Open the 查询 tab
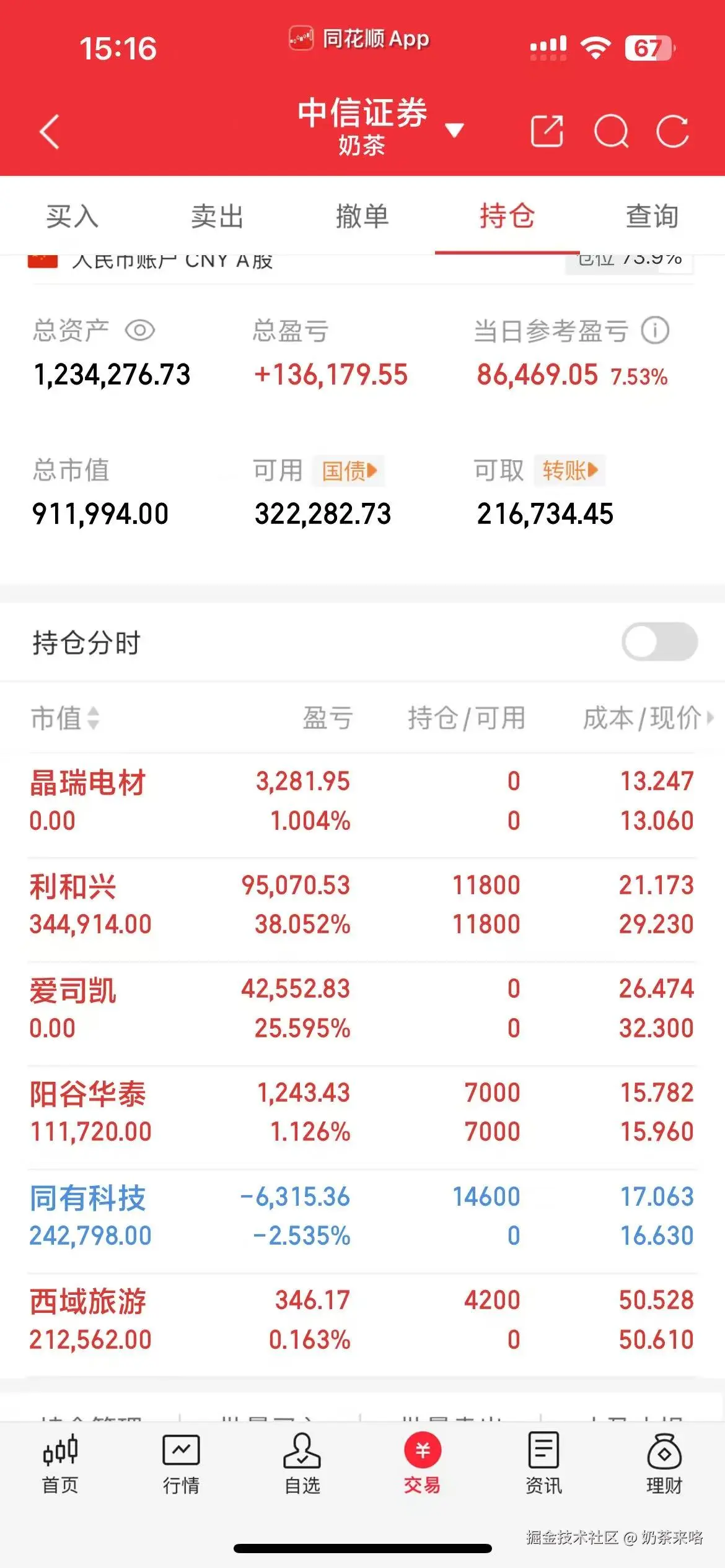The height and width of the screenshot is (1568, 725). coord(652,217)
